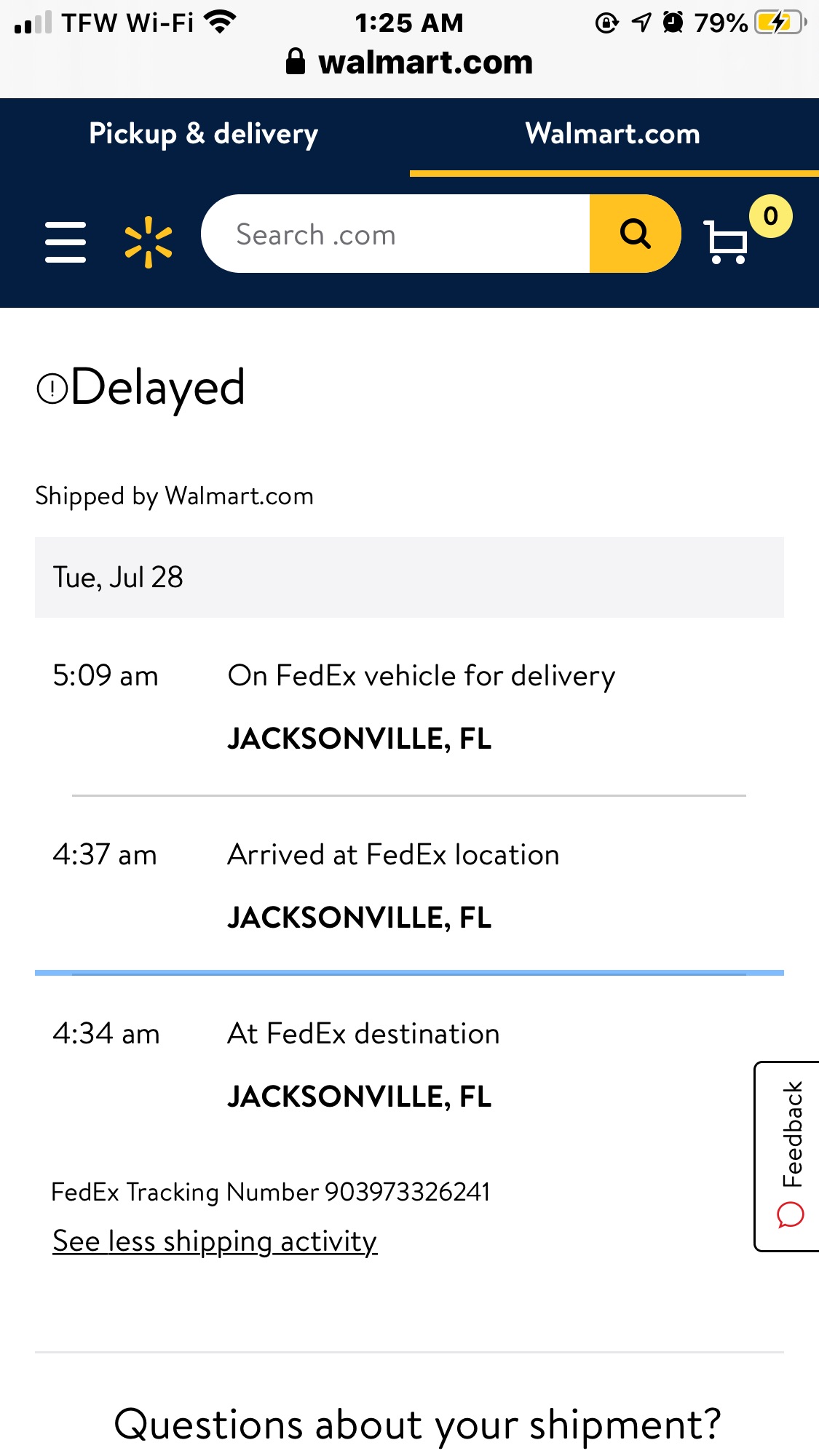Image resolution: width=819 pixels, height=1456 pixels.
Task: Tap the lock icon beside walmart.com
Action: coord(296,61)
